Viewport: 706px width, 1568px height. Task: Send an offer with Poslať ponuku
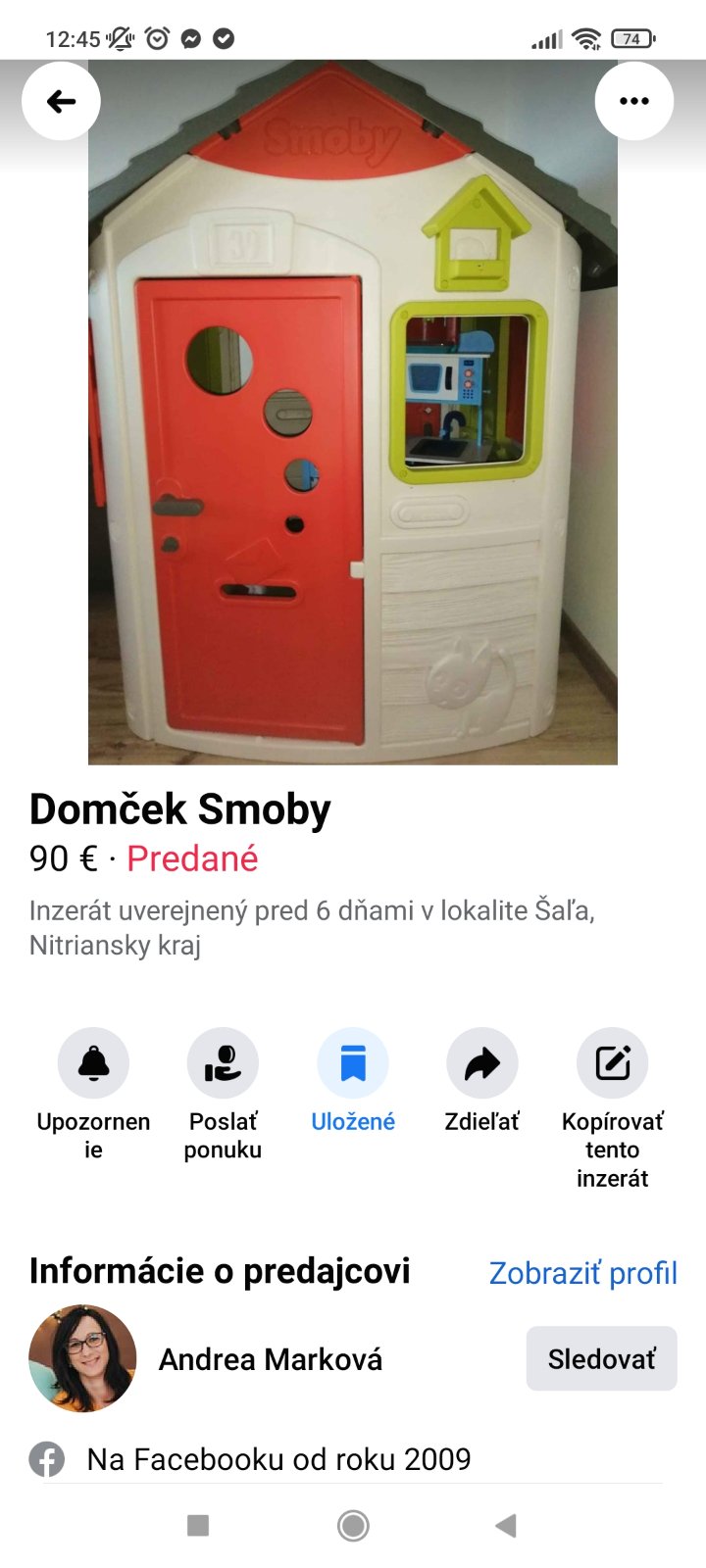point(223,1063)
